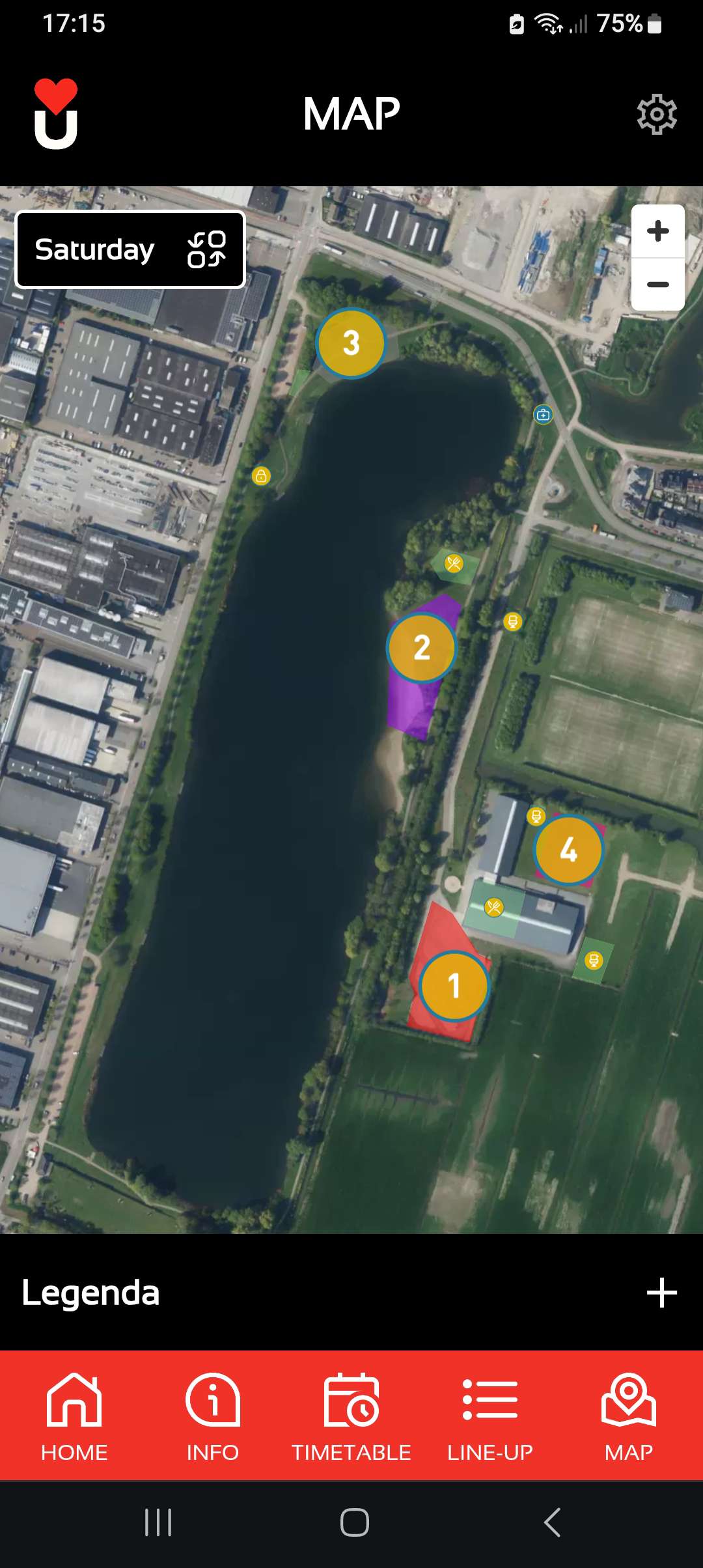Viewport: 703px width, 1568px height.
Task: Open the settings gear
Action: (656, 115)
